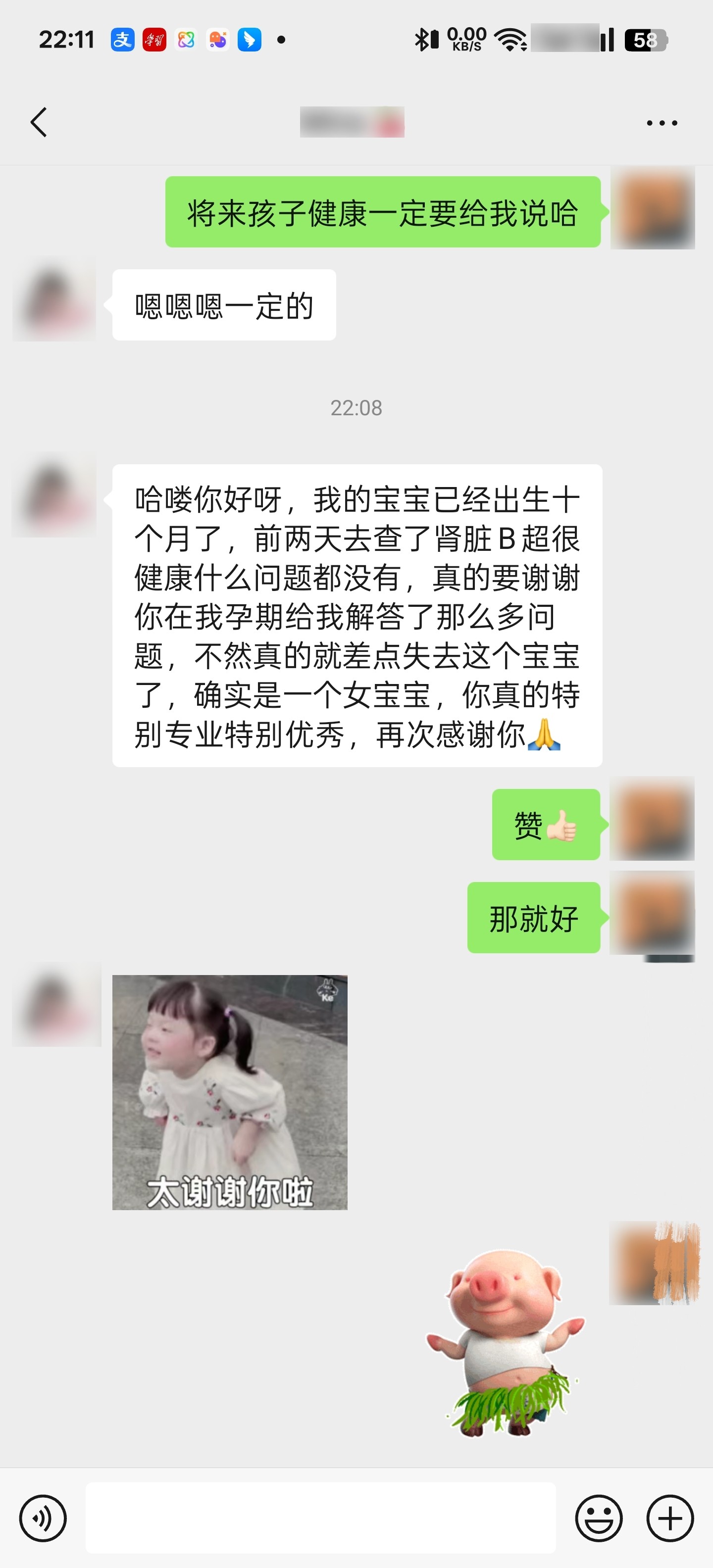Open the plus attachments menu

[x=670, y=1518]
